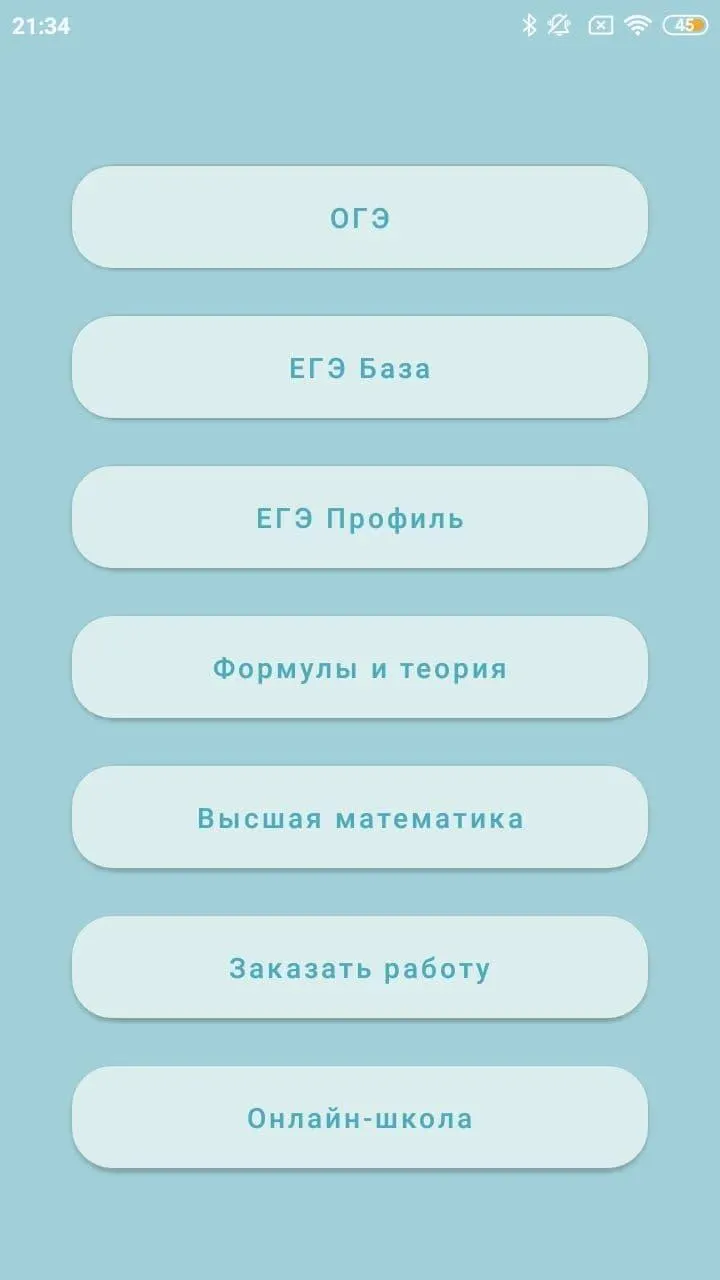Image resolution: width=720 pixels, height=1280 pixels.
Task: Go to ЕГЭ Профиль
Action: 360,517
